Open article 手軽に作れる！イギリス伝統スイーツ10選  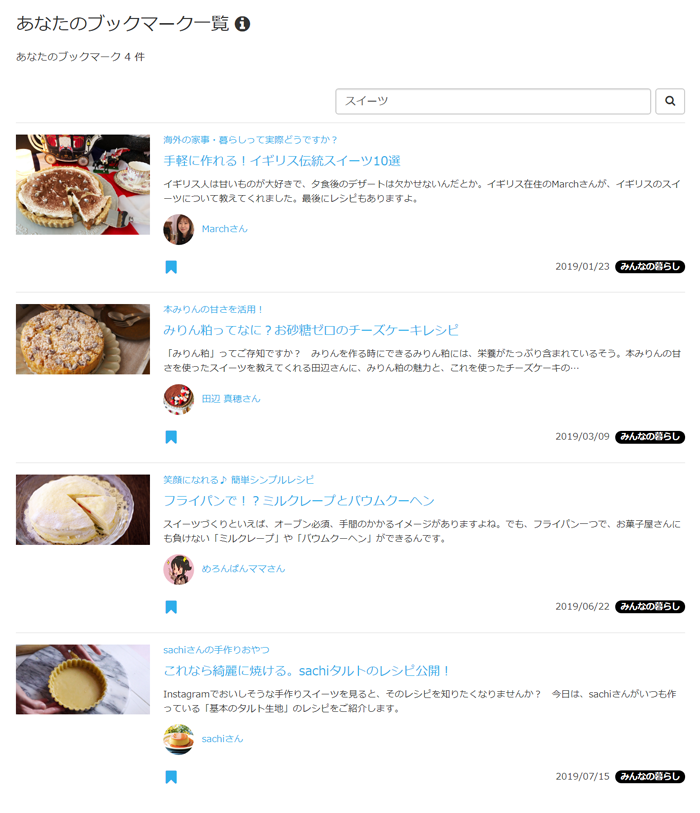pos(281,161)
